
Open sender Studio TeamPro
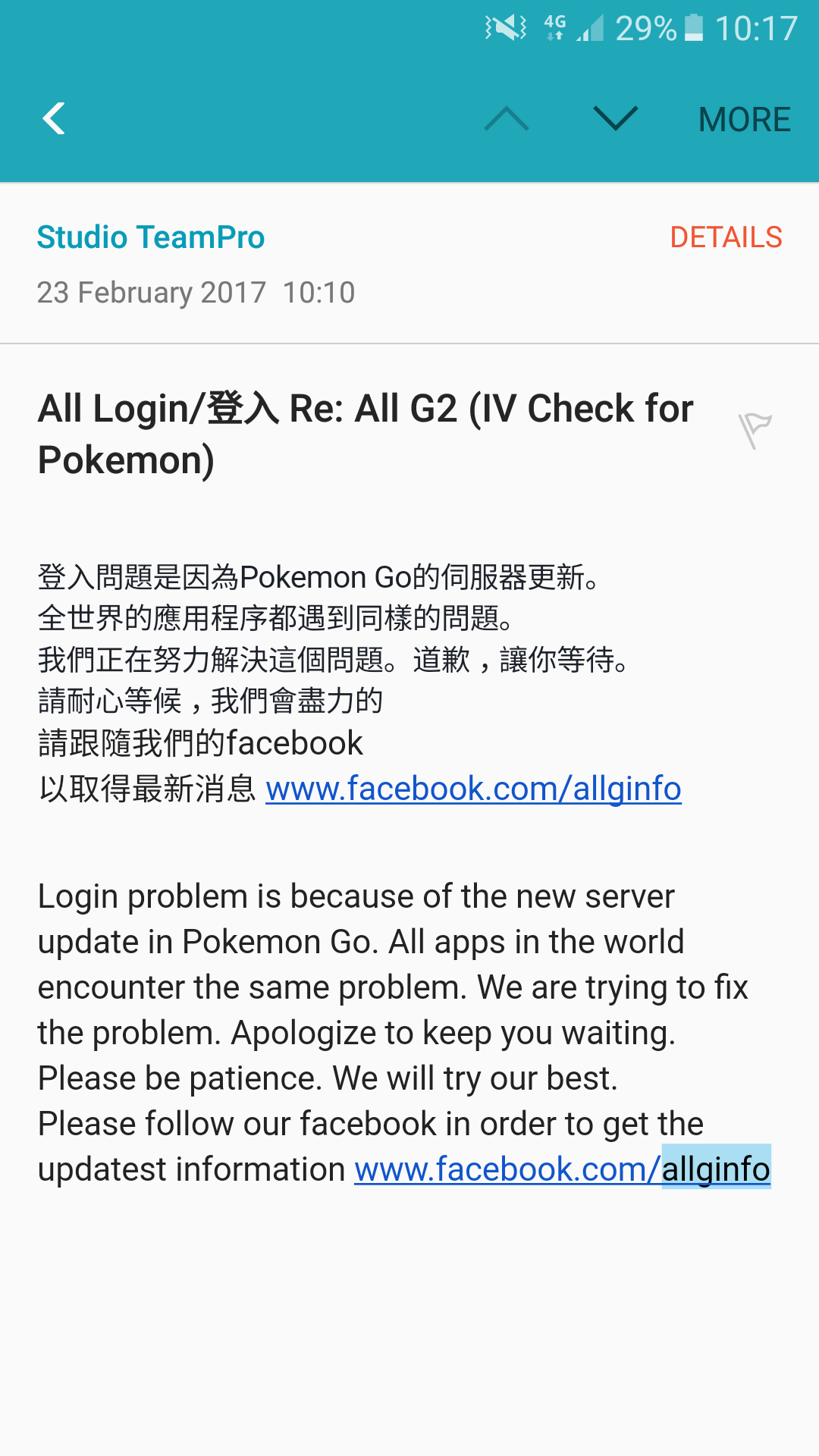151,237
